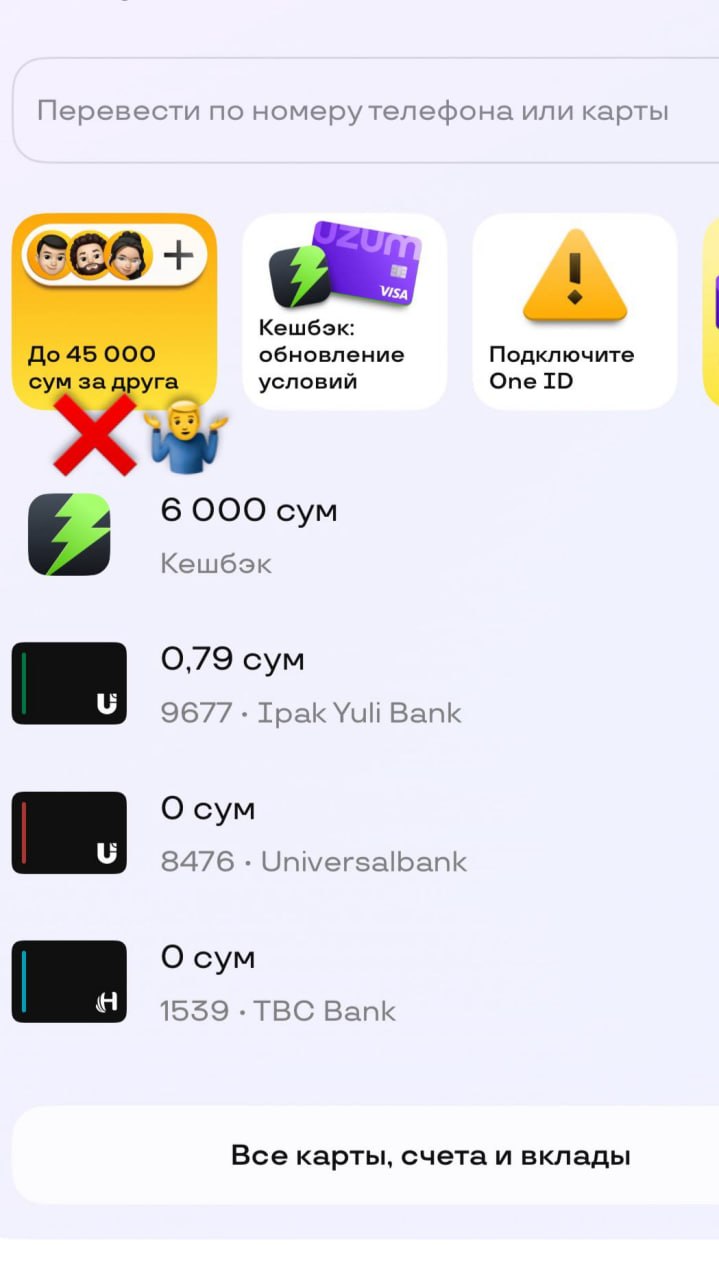This screenshot has height=1280, width=719.
Task: Tap the transfer by phone or card field
Action: point(360,111)
